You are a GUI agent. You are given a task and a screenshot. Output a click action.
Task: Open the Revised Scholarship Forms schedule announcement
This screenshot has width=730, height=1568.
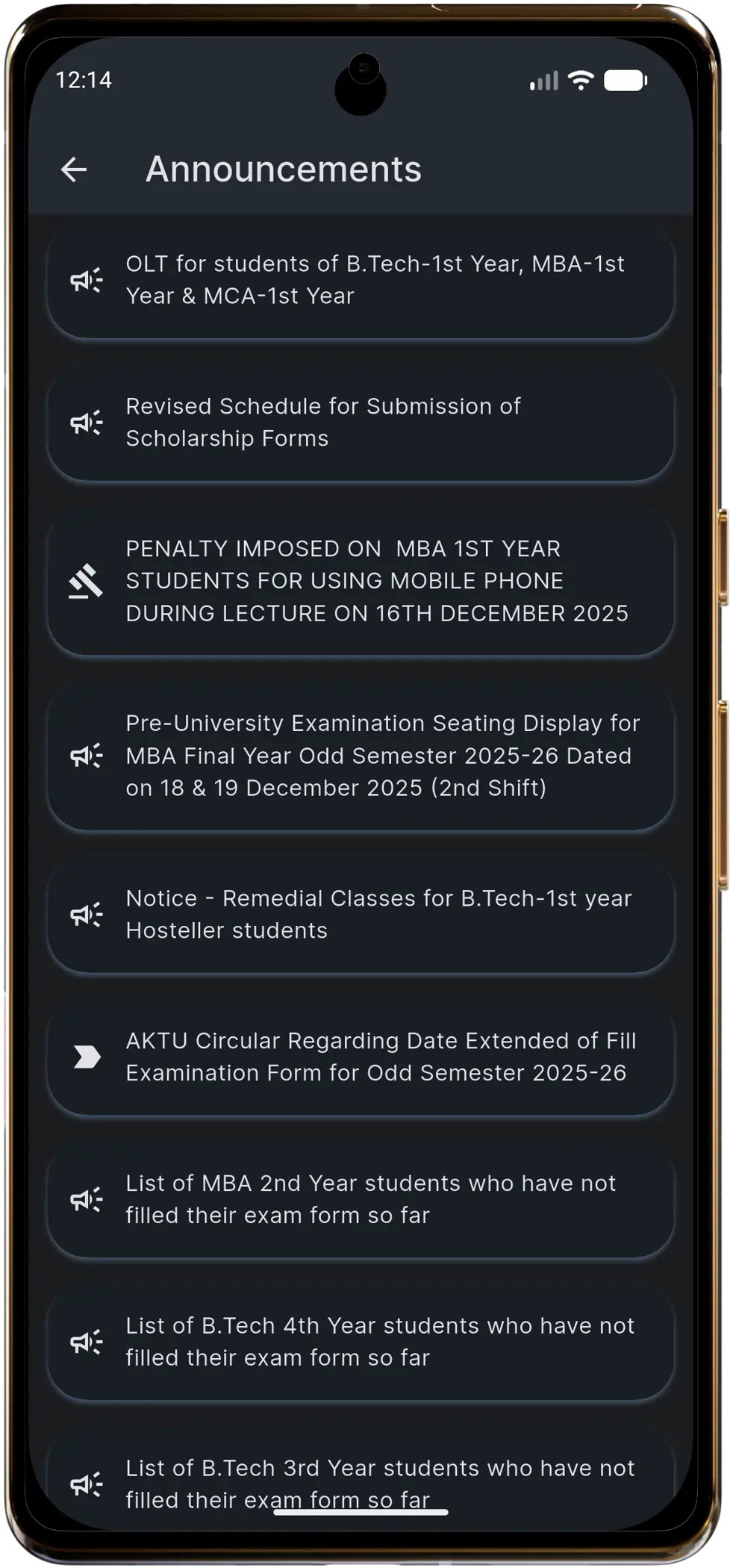tap(361, 422)
